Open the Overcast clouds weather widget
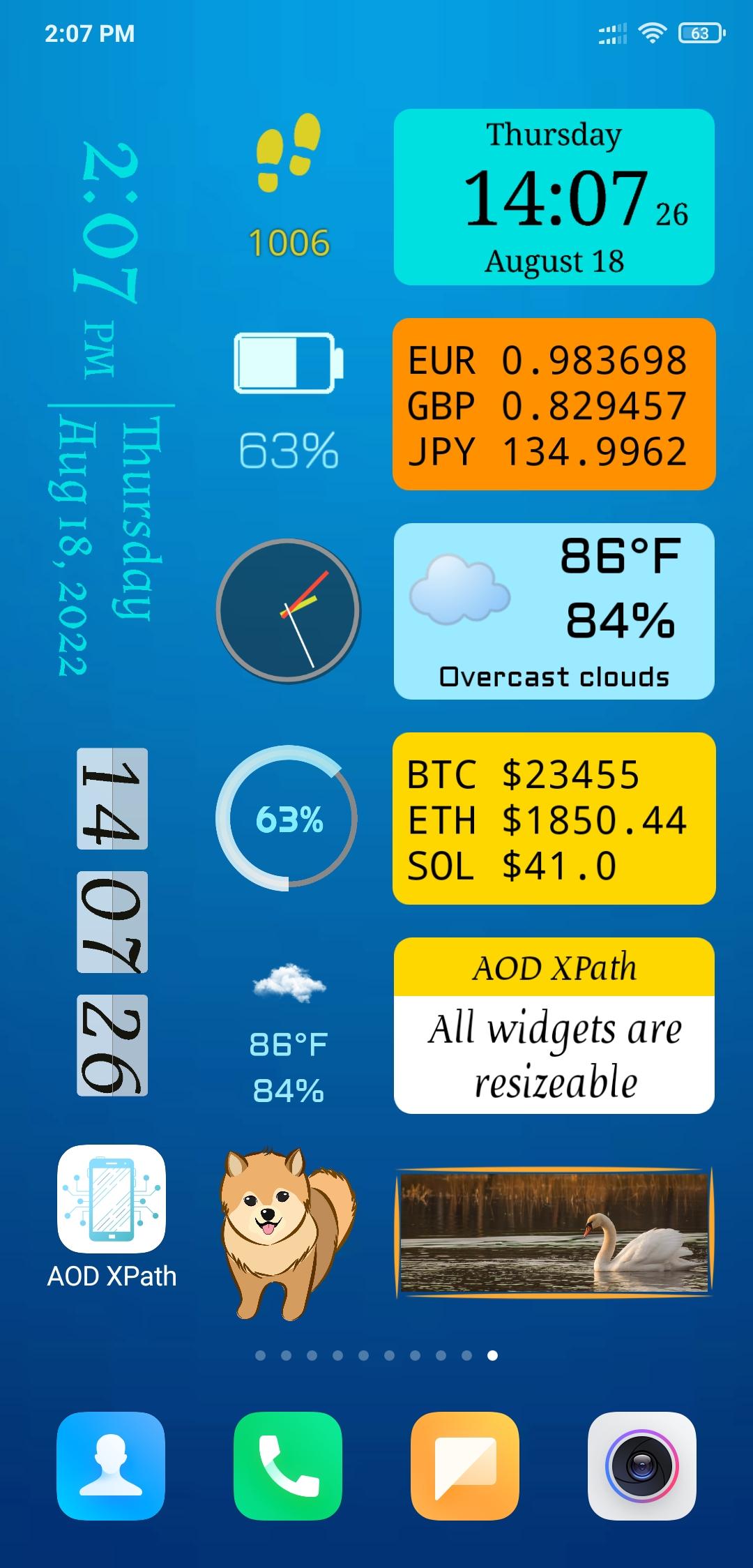753x1568 pixels. coord(554,611)
